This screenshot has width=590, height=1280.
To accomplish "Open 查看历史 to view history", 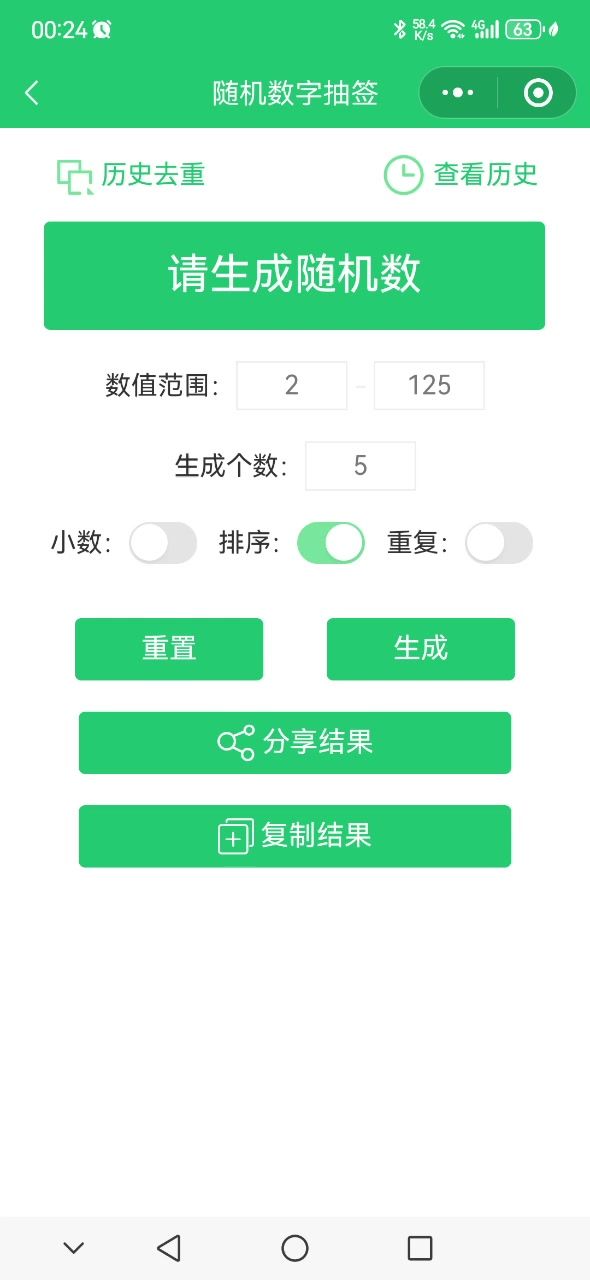I will [461, 175].
